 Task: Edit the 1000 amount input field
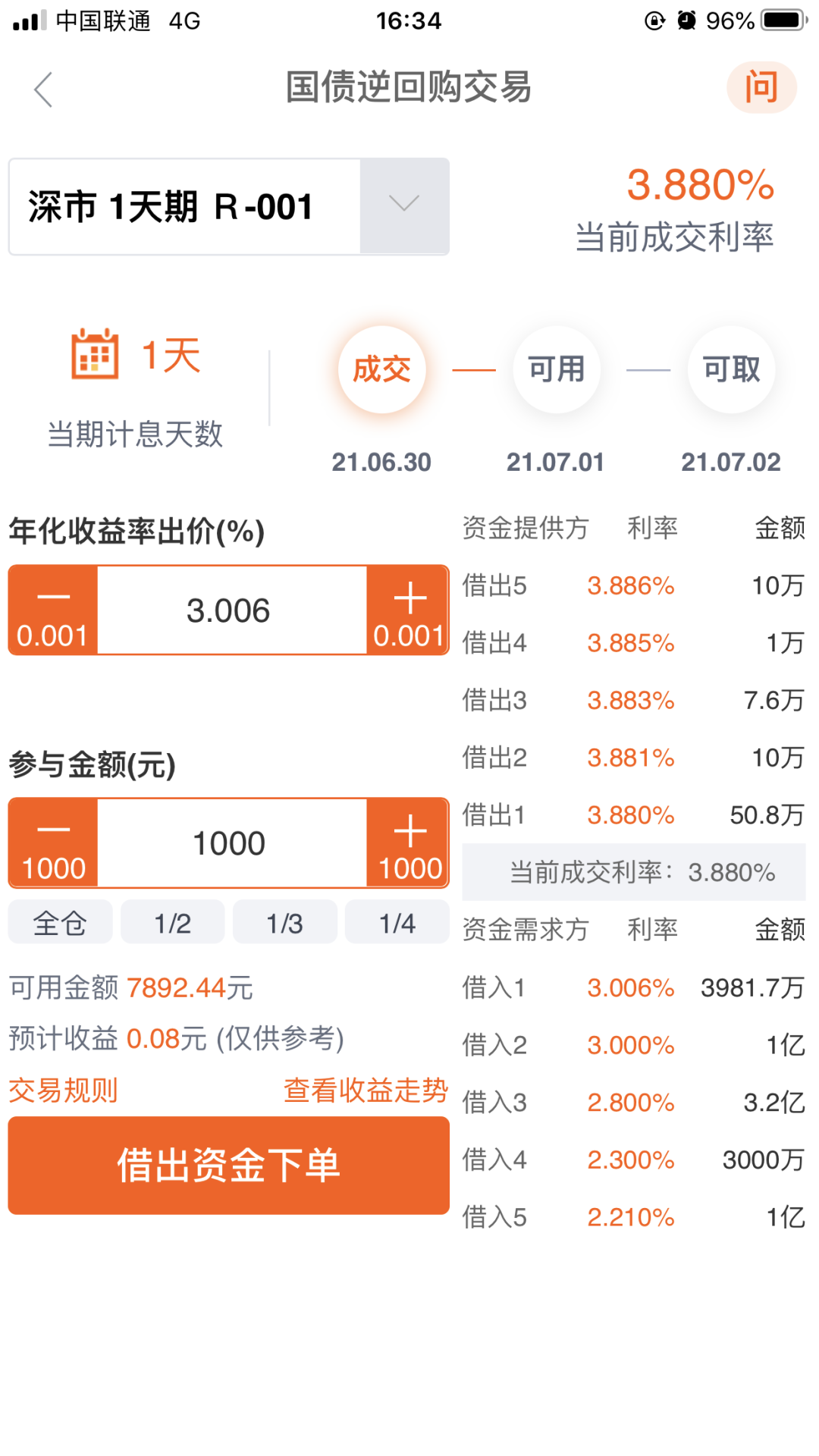(229, 843)
